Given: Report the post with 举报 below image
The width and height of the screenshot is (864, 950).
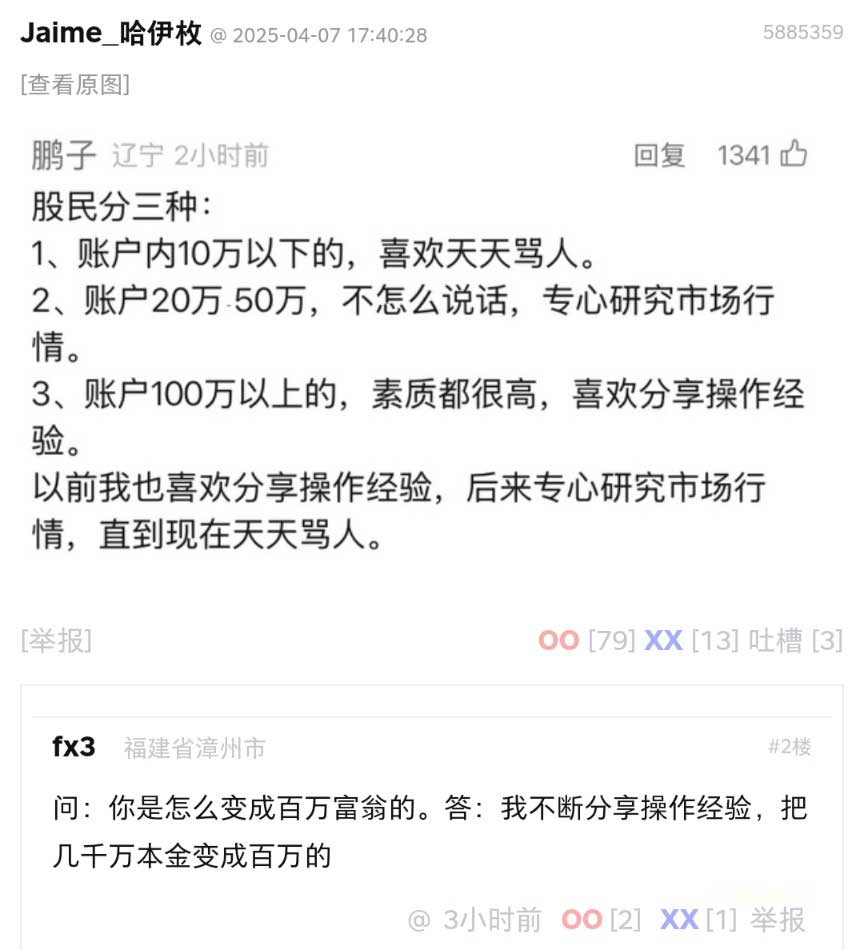Looking at the screenshot, I should tap(56, 641).
